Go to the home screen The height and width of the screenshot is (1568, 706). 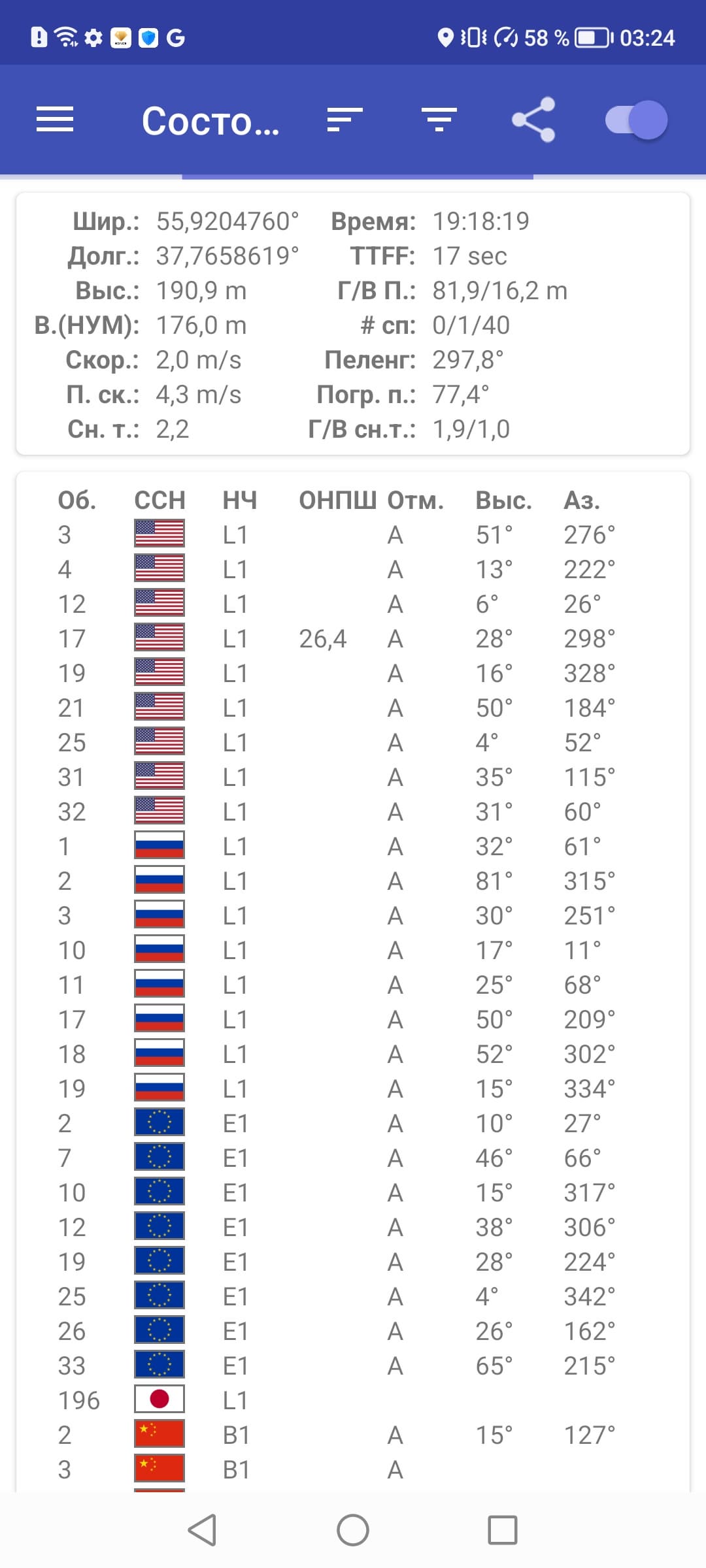(353, 1529)
